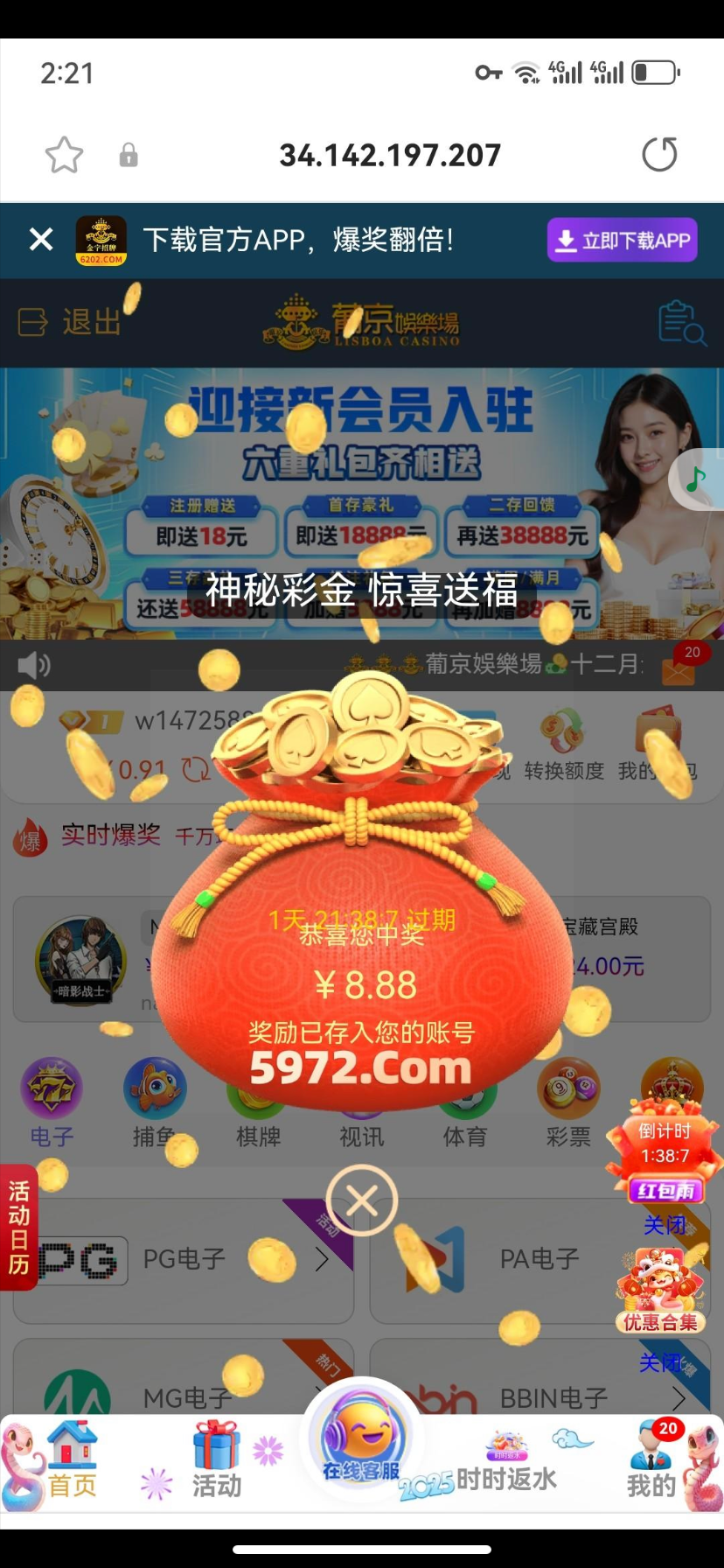
Task: Reload the page in browser
Action: coord(659,155)
